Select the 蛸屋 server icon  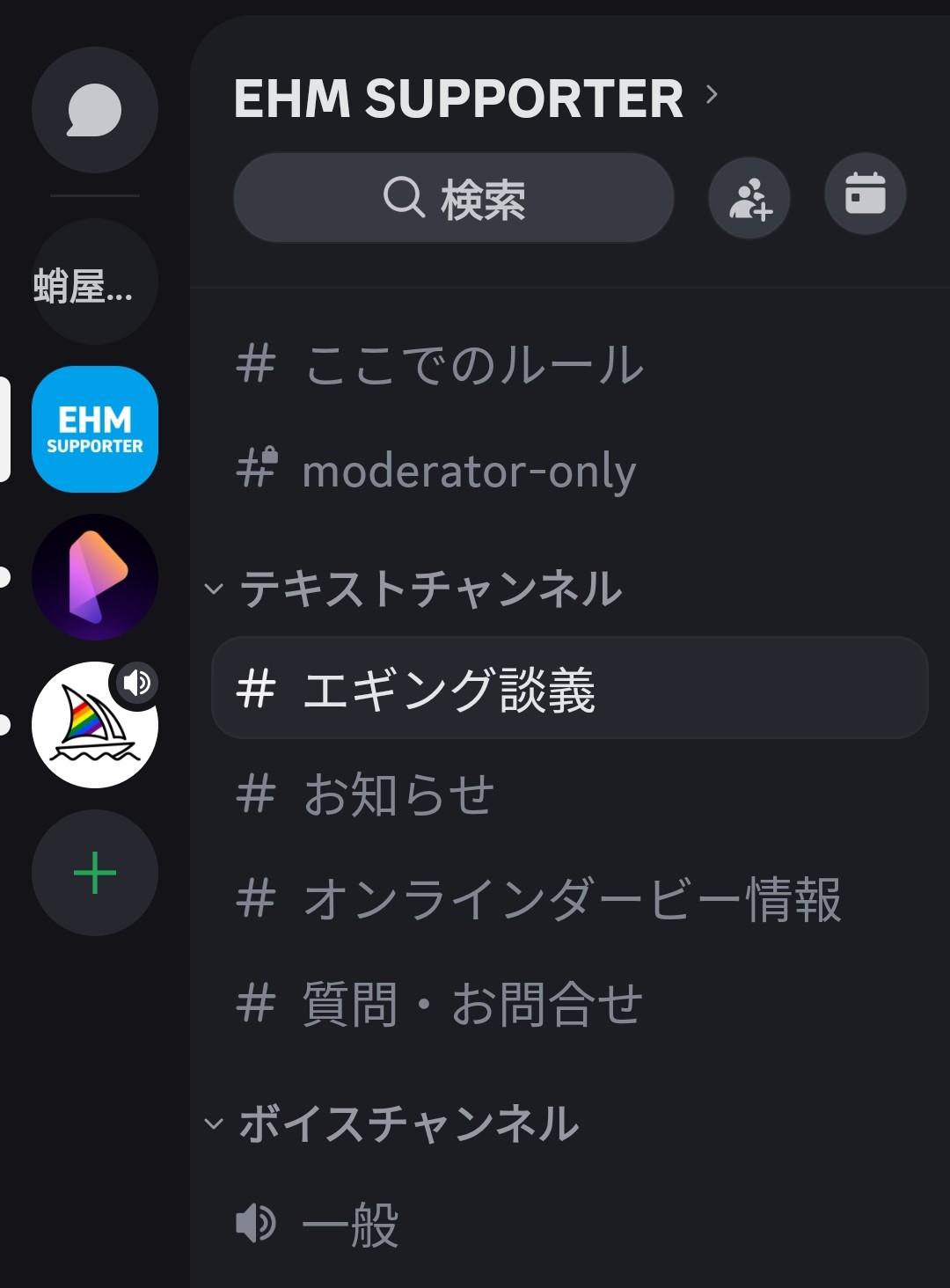pos(94,282)
